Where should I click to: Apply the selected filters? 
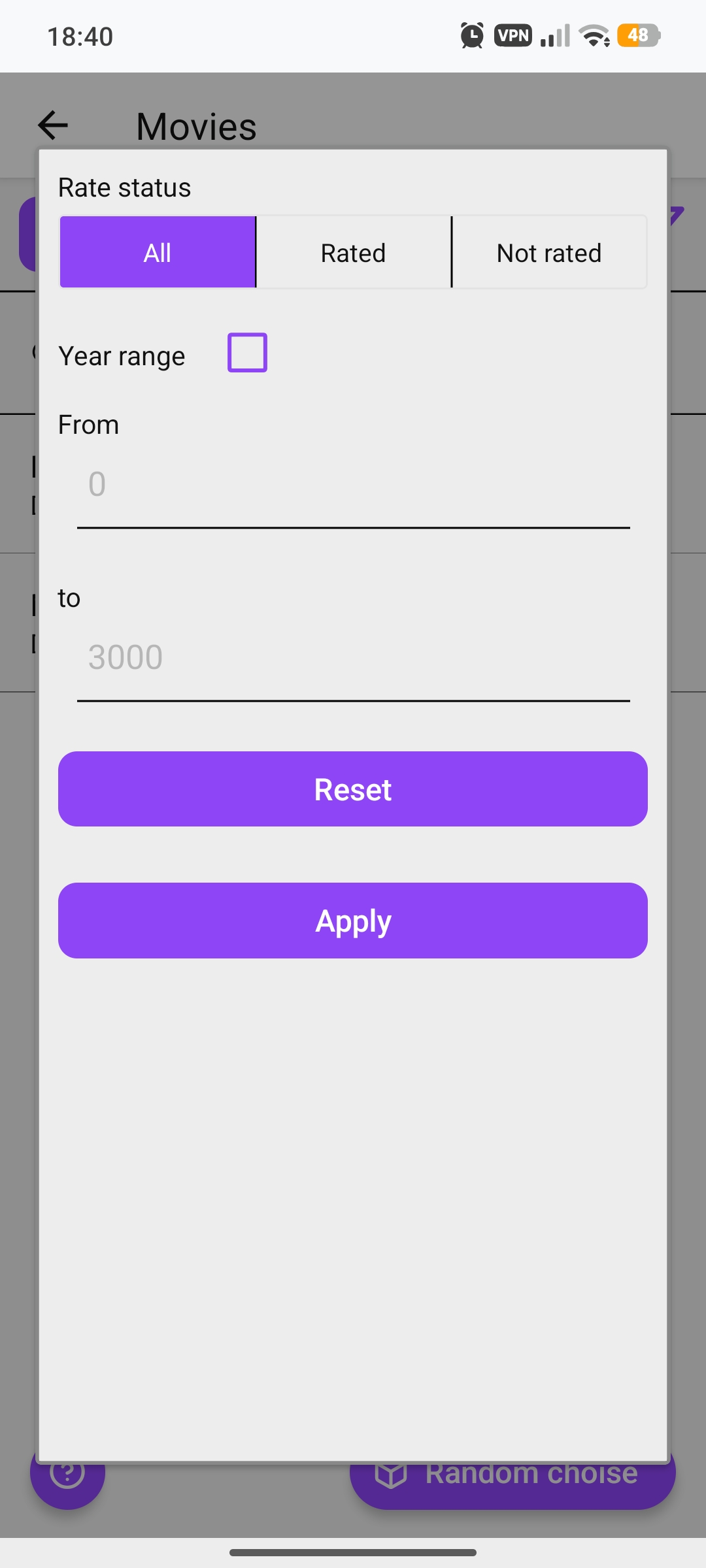(353, 921)
